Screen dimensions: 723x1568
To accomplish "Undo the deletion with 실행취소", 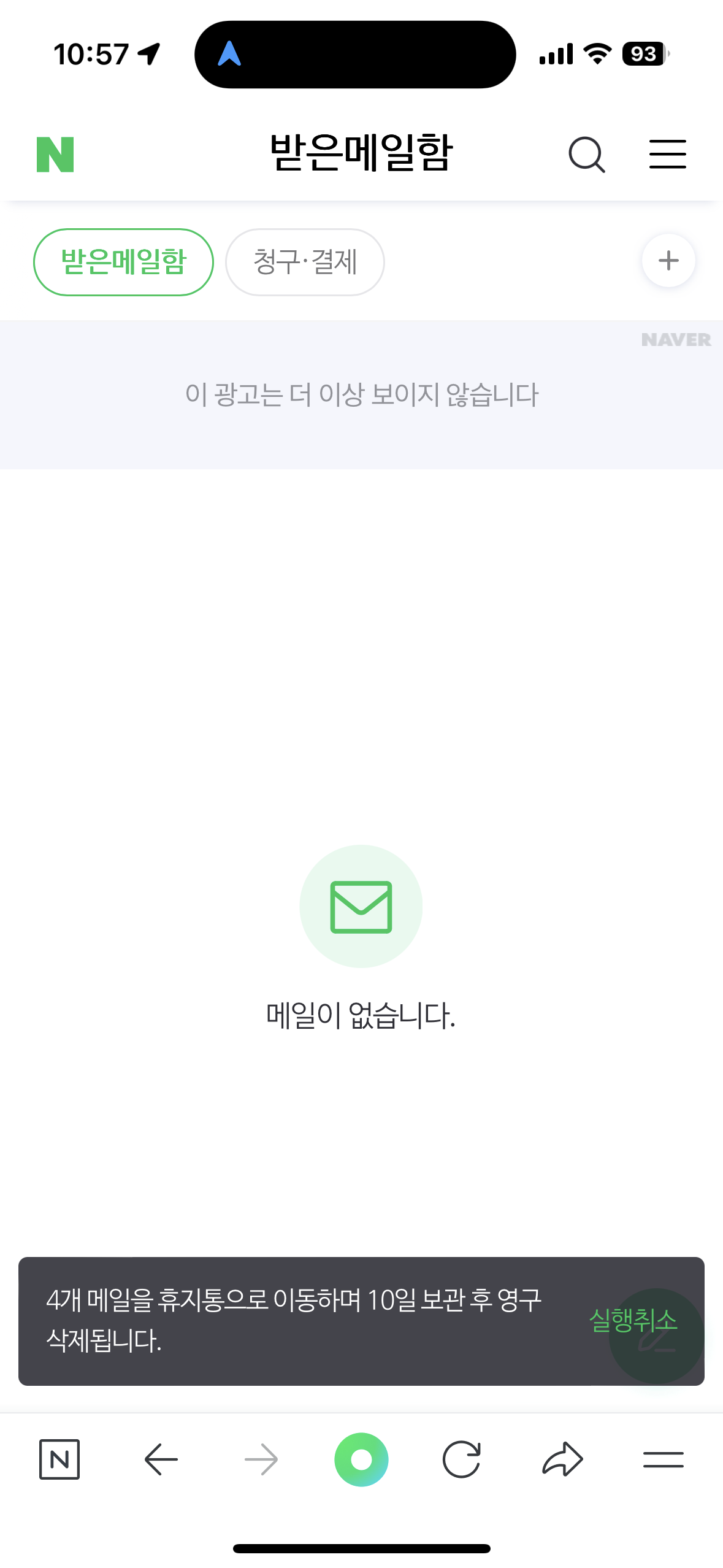I will (632, 1320).
